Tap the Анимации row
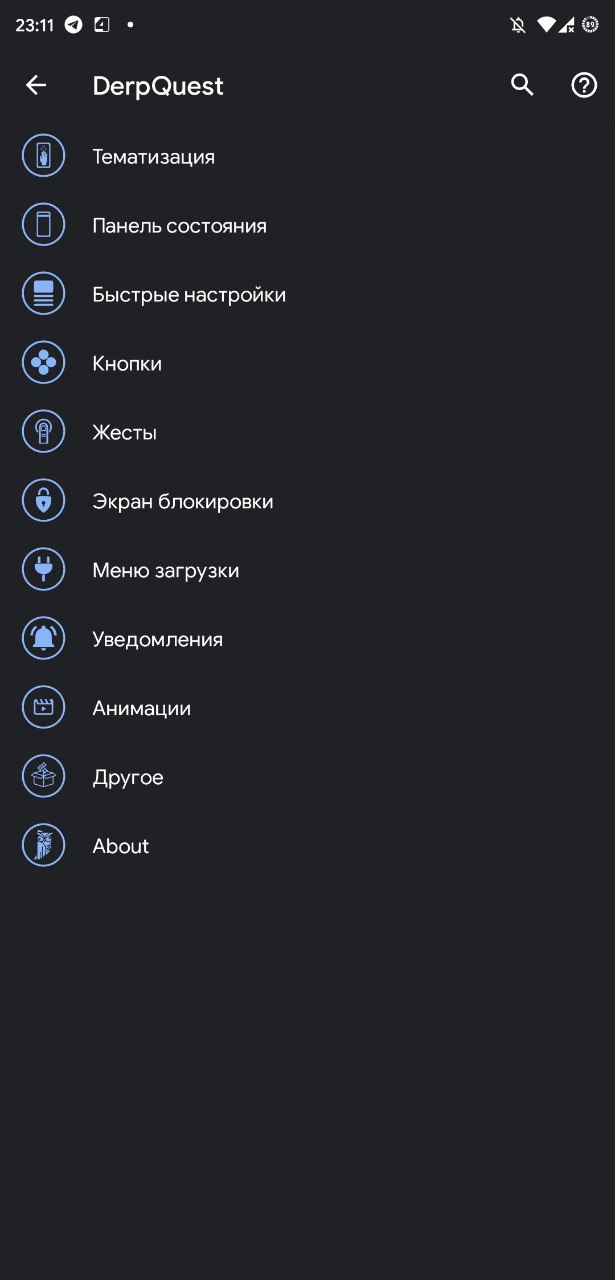Screen dimensions: 615x1280 coord(141,709)
